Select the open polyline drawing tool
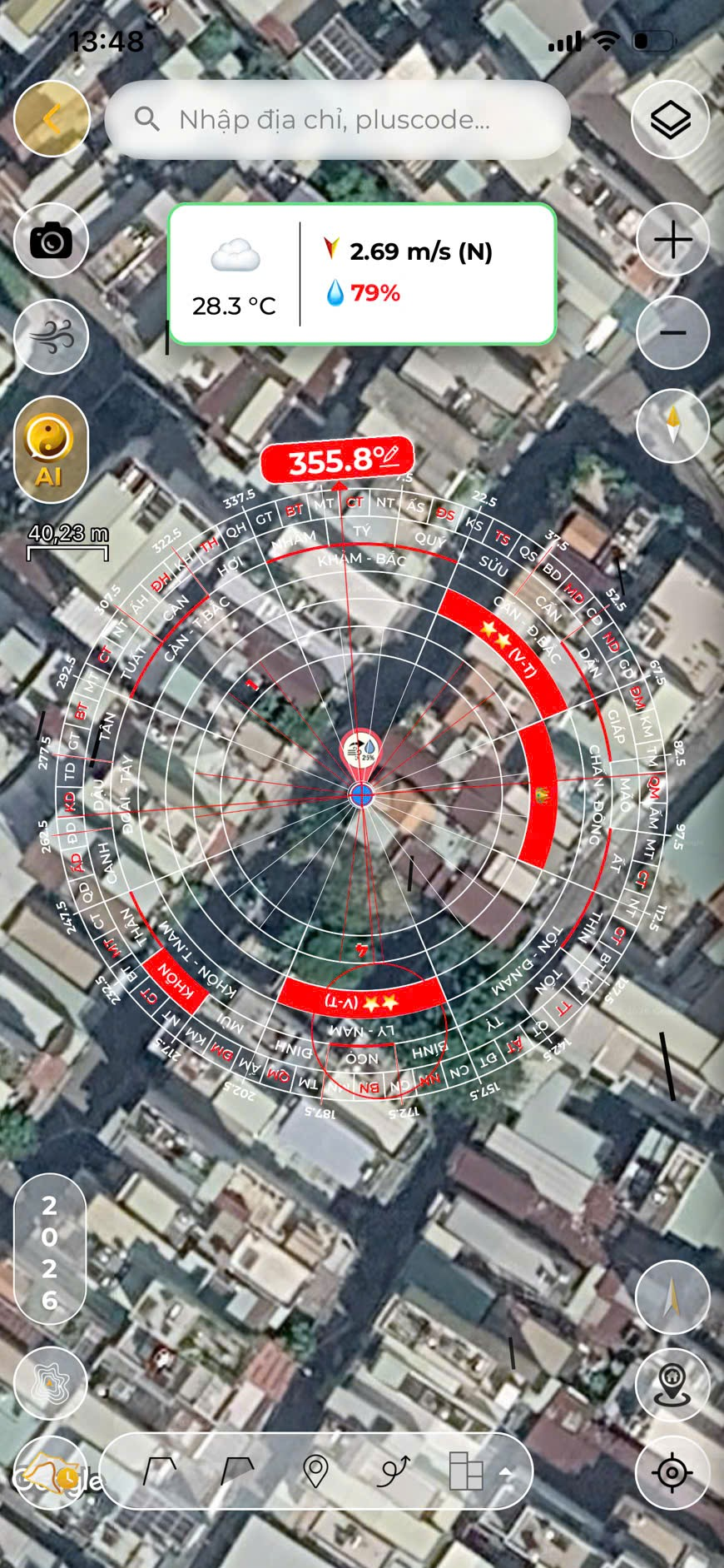The height and width of the screenshot is (1568, 724). point(159,1471)
